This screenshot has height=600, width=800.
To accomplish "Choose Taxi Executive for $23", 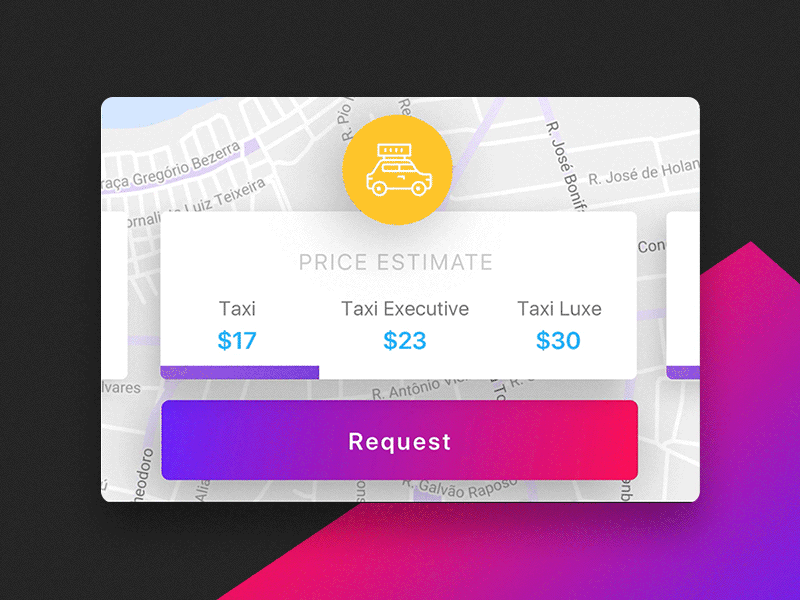I will point(404,326).
